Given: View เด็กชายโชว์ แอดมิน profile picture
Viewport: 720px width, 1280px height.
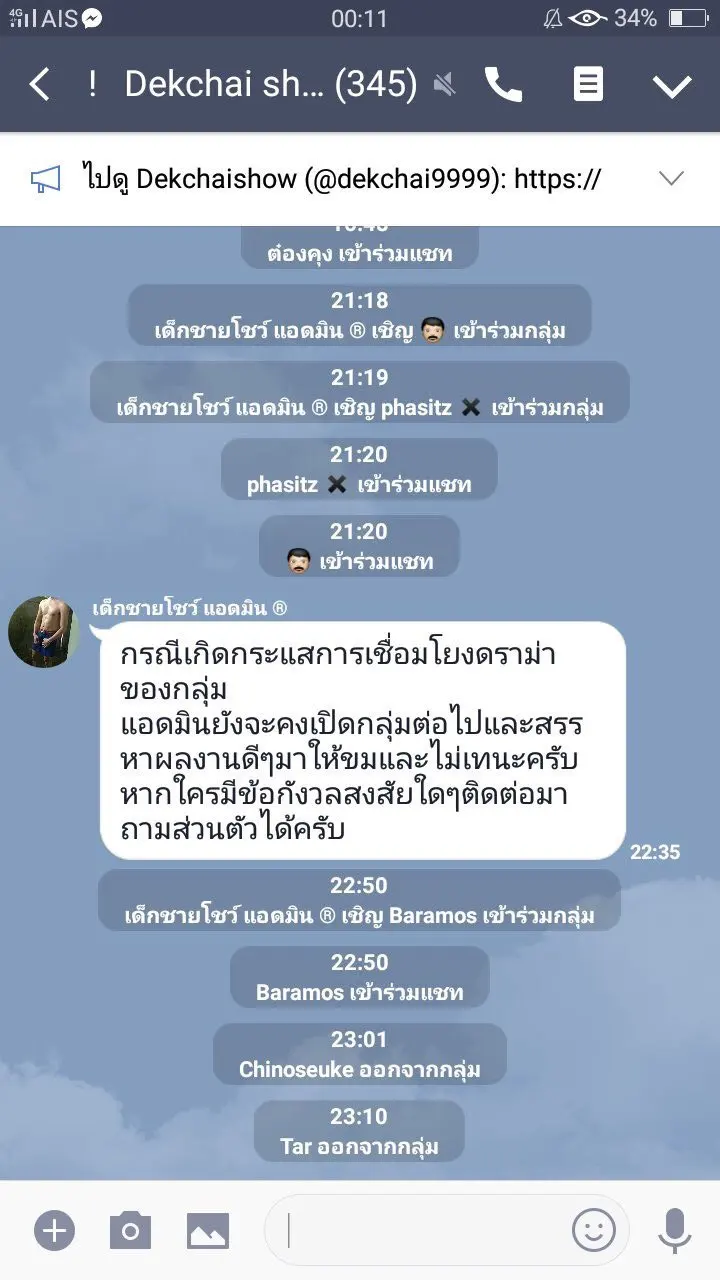Looking at the screenshot, I should 44,632.
